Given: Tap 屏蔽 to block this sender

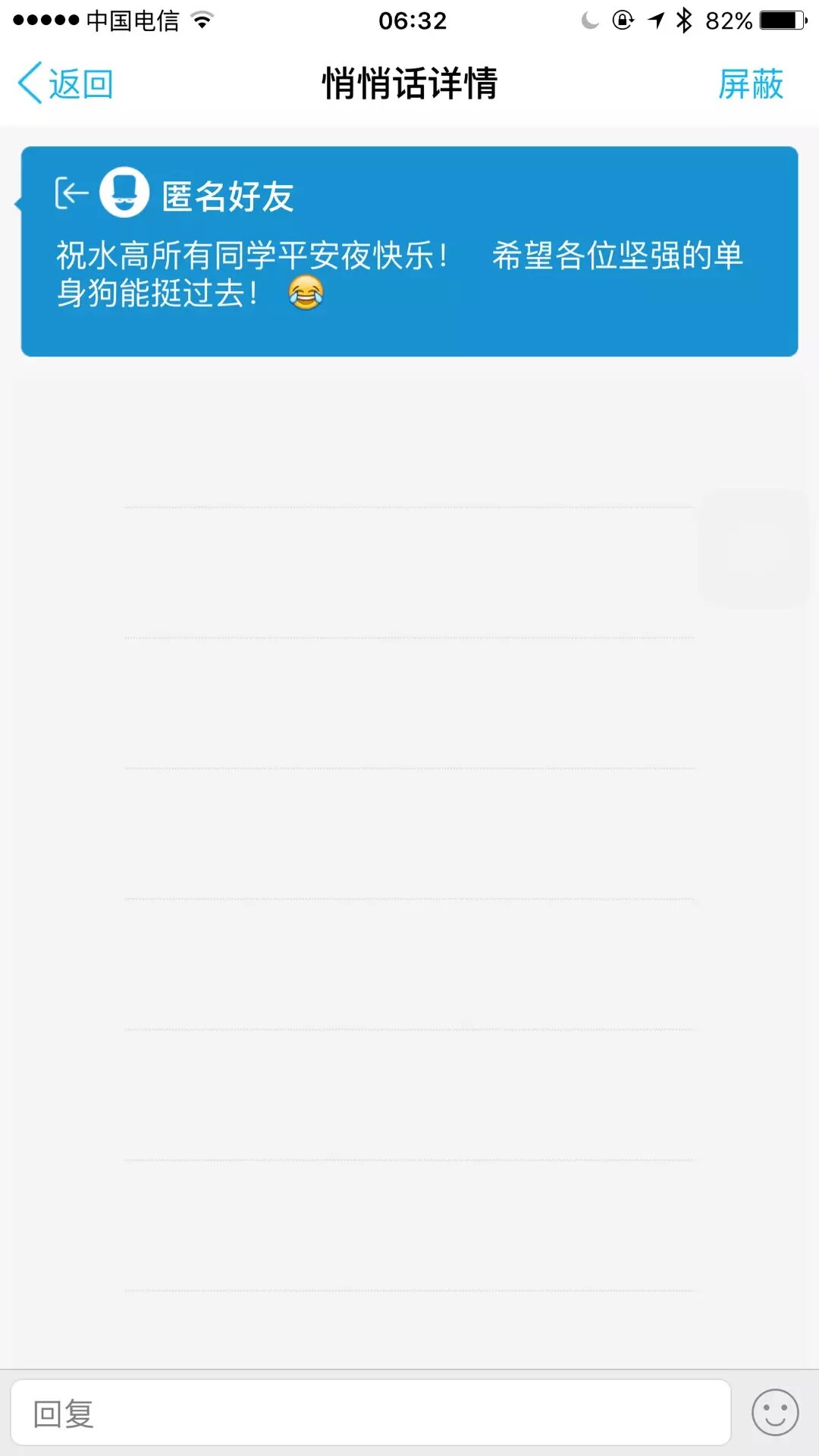Looking at the screenshot, I should pos(750,83).
